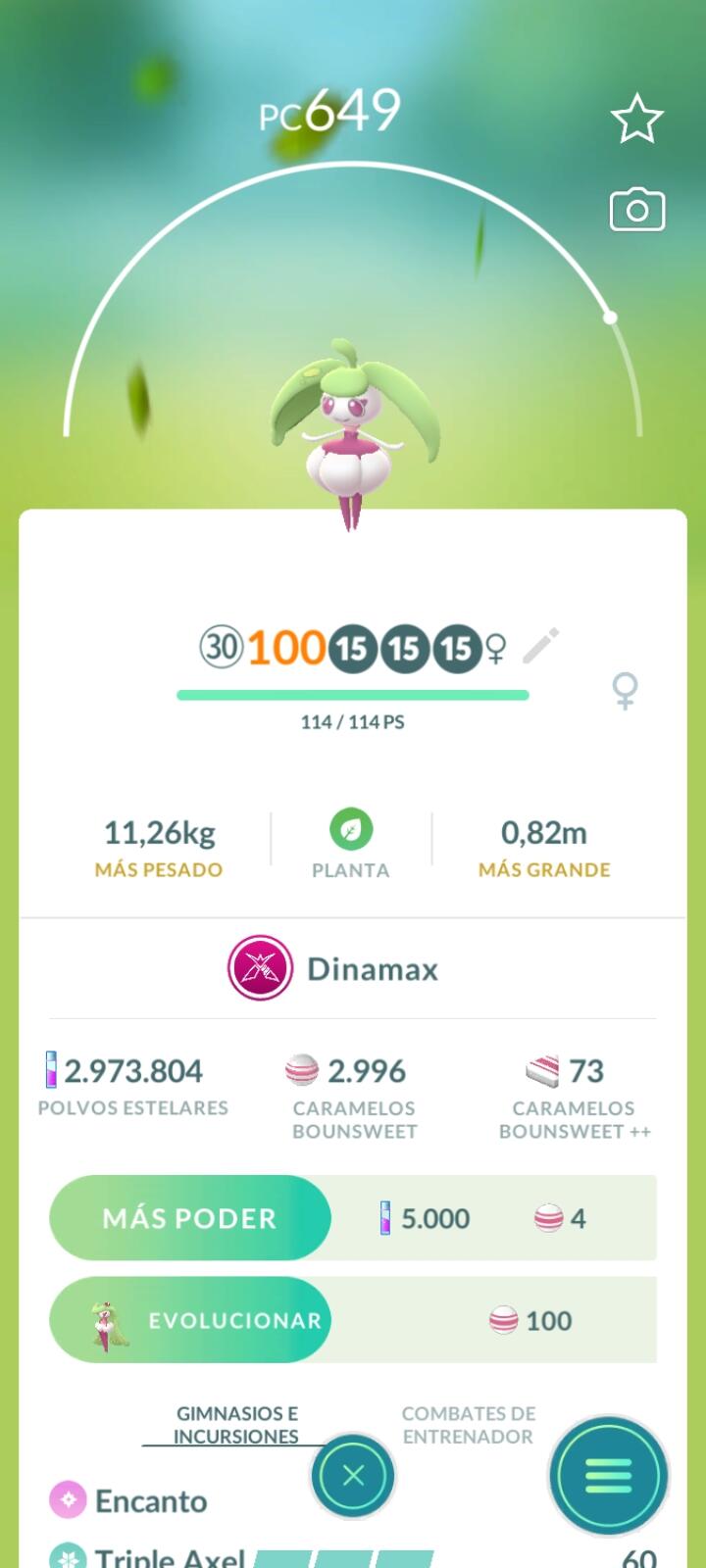Tap the Más Poder power-up button
Image resolution: width=706 pixels, height=1568 pixels.
(x=190, y=1218)
